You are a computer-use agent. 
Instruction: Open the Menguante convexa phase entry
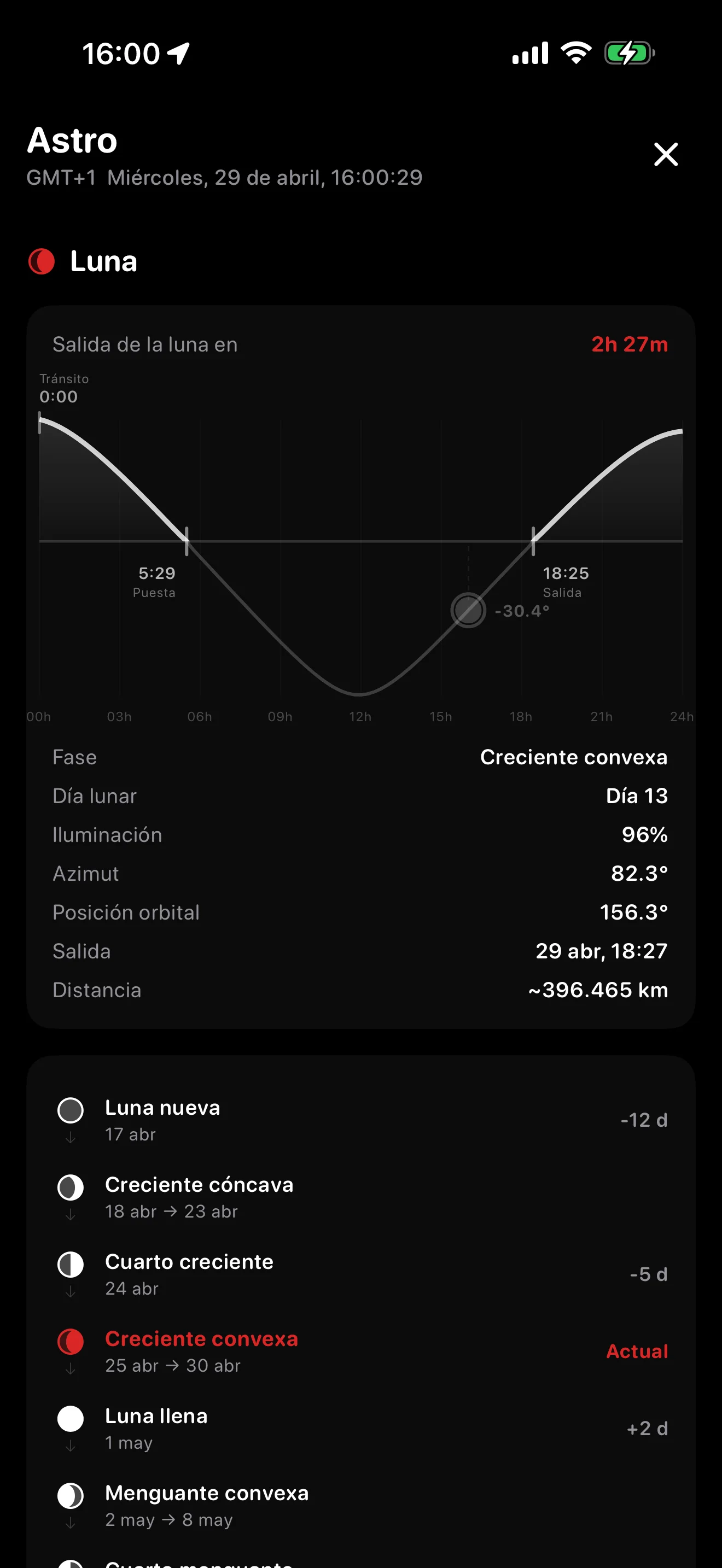361,1505
